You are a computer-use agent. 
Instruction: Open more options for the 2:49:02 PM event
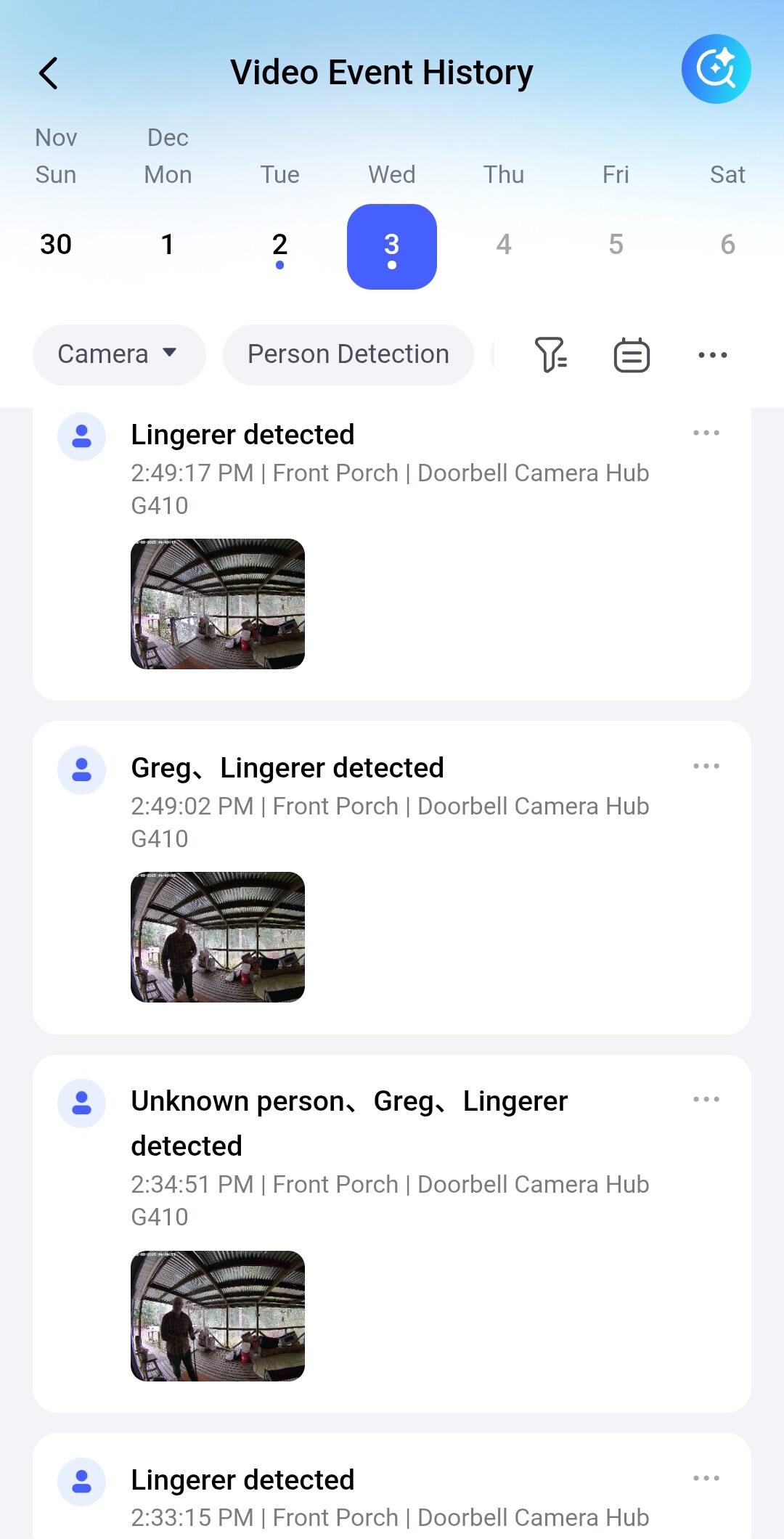(706, 767)
